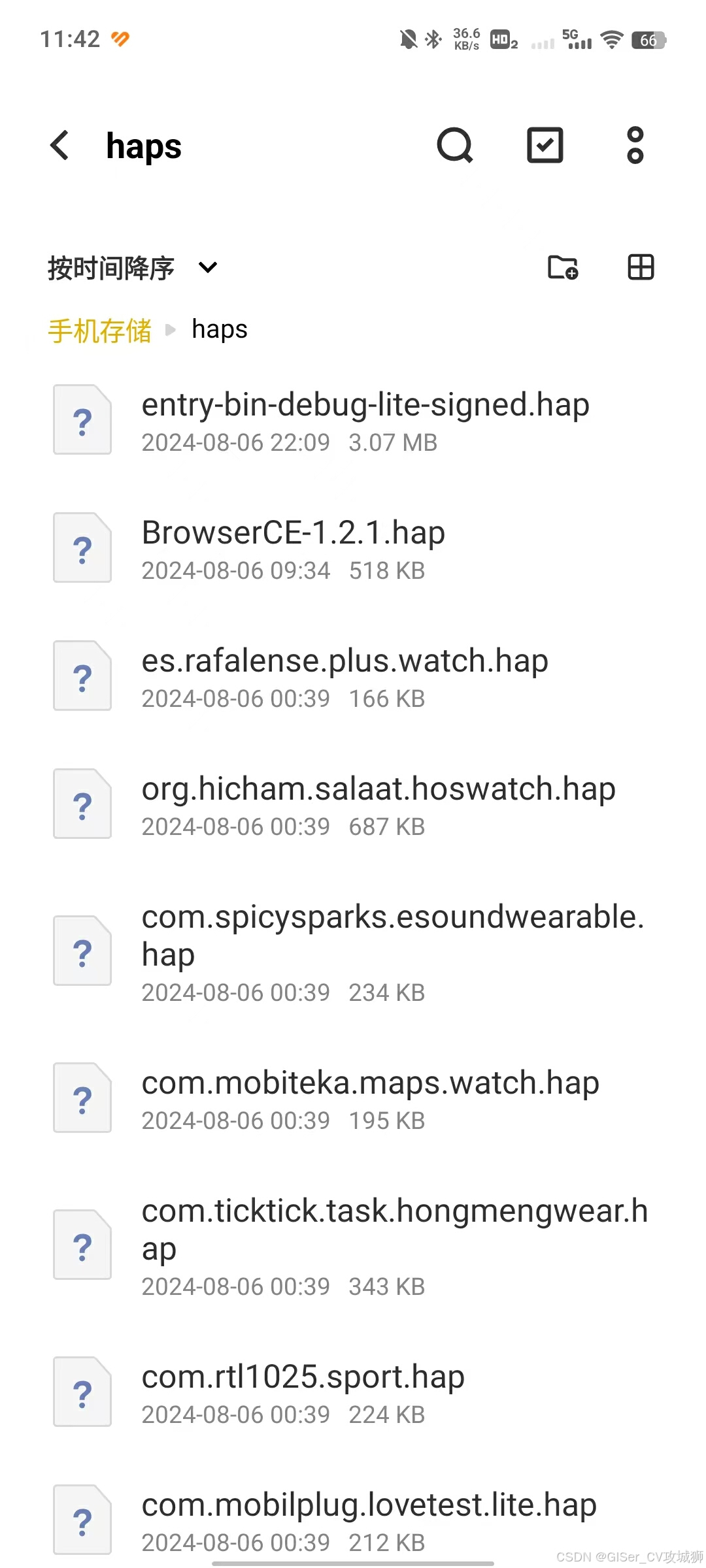Open com.mobiteka.maps.watch.hap file
Image resolution: width=706 pixels, height=1568 pixels.
[x=353, y=1098]
